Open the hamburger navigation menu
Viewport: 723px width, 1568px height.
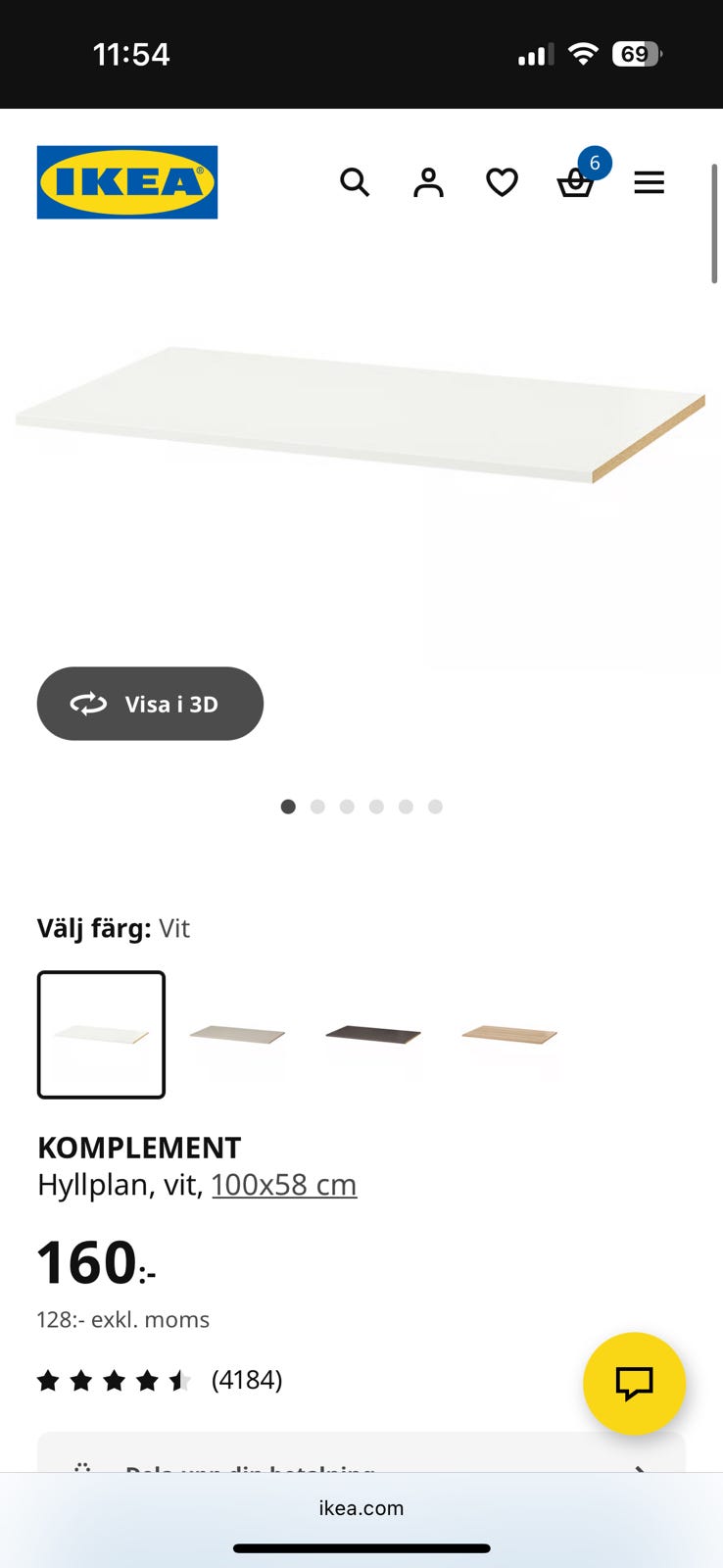point(650,182)
